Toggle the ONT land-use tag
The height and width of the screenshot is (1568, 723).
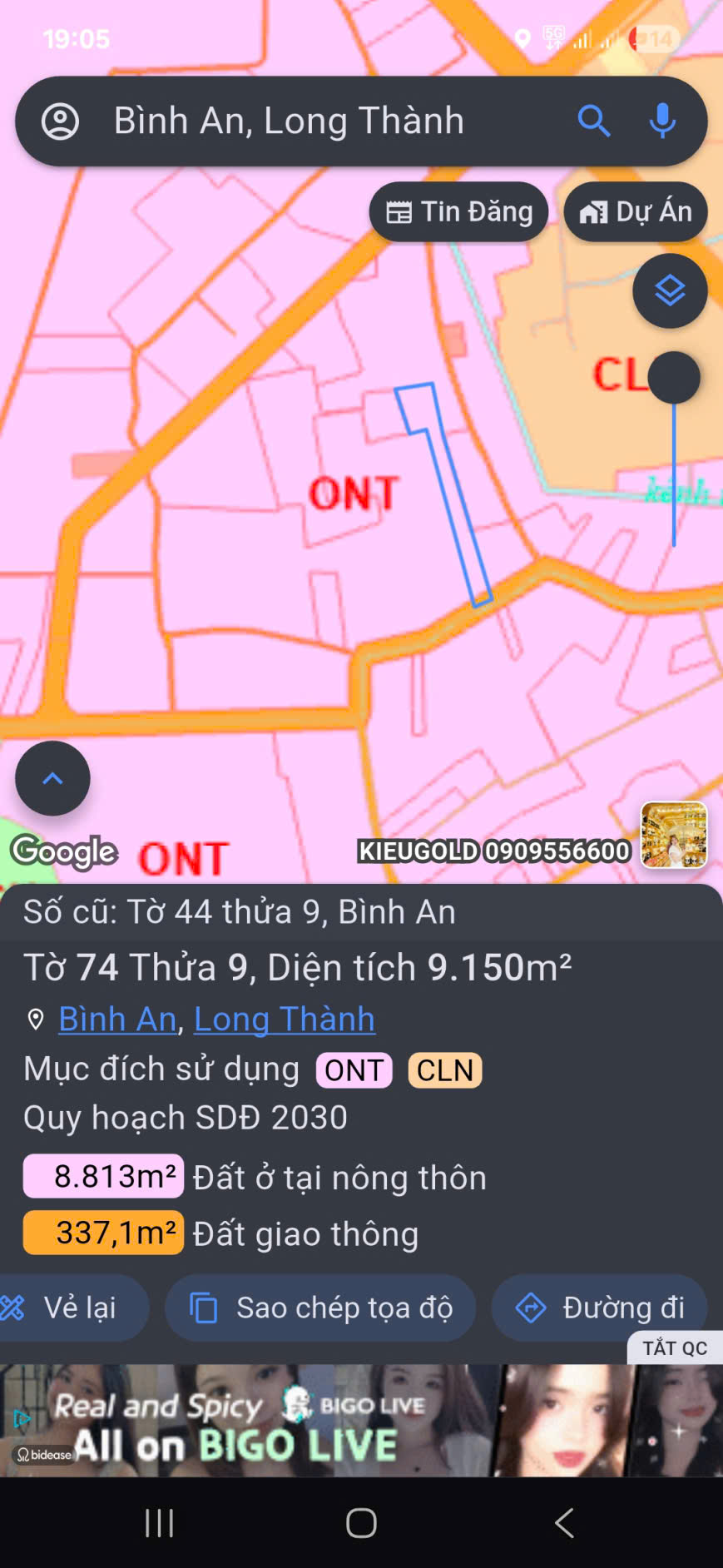(x=354, y=1069)
